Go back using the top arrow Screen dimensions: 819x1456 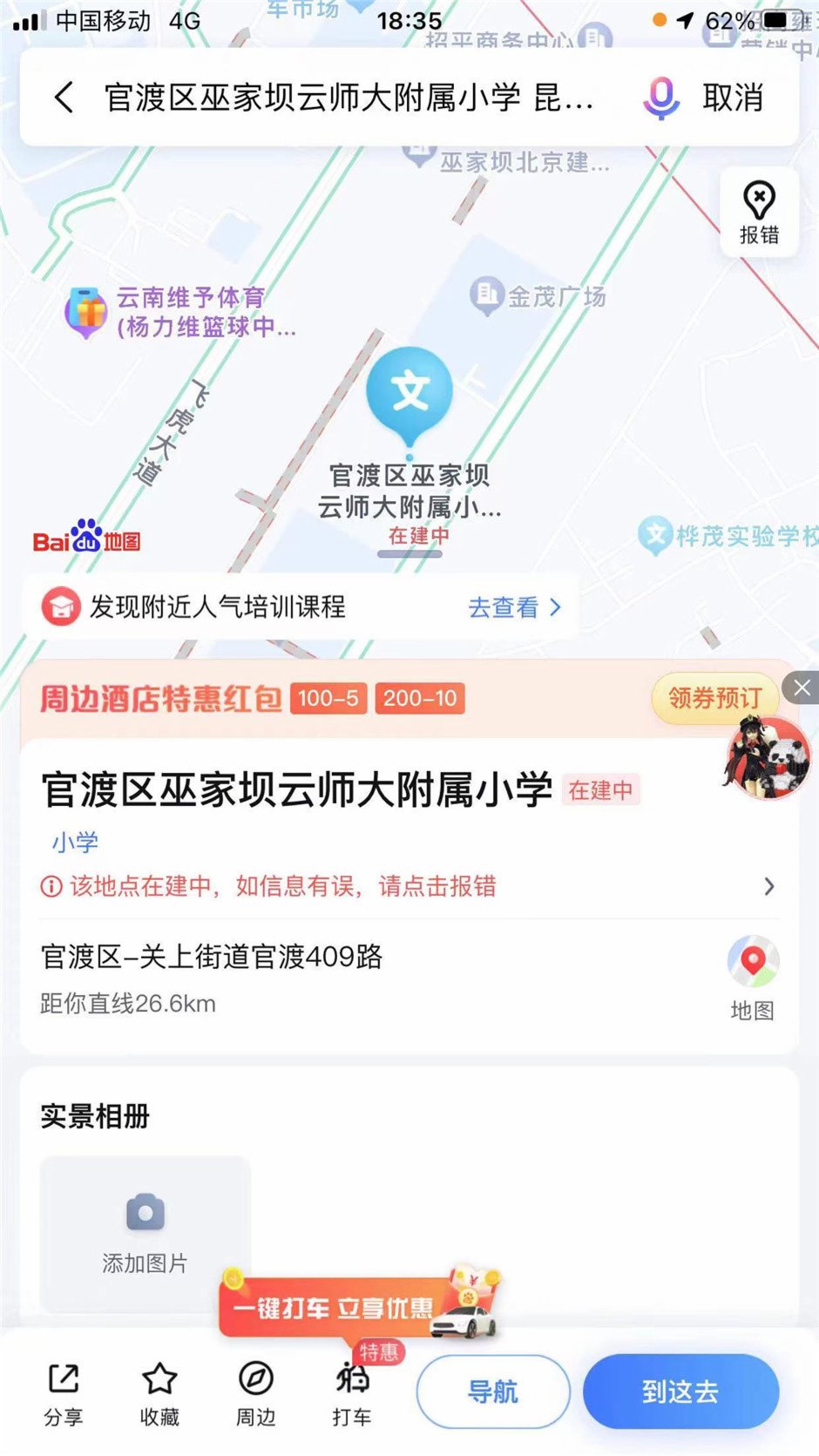point(64,97)
